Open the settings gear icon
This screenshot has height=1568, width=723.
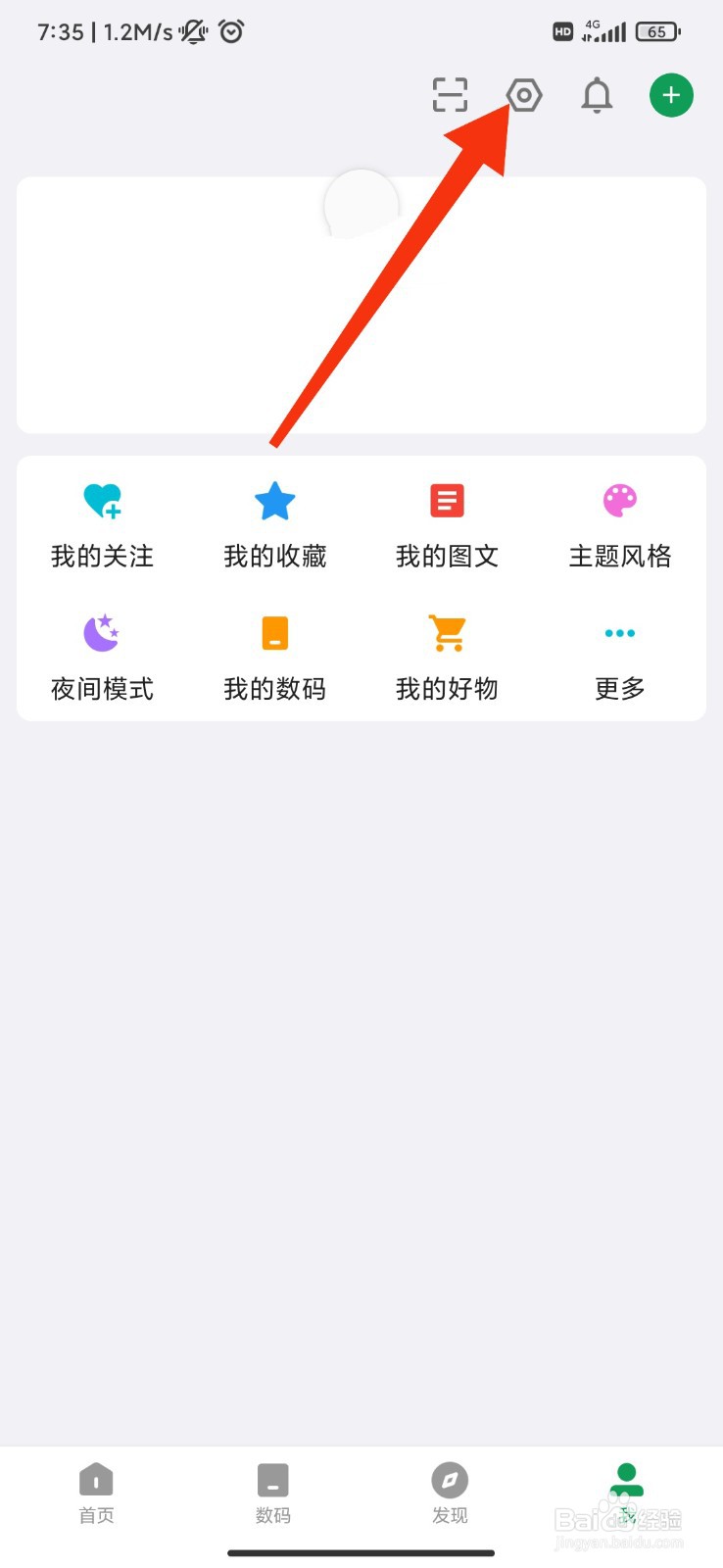[524, 94]
